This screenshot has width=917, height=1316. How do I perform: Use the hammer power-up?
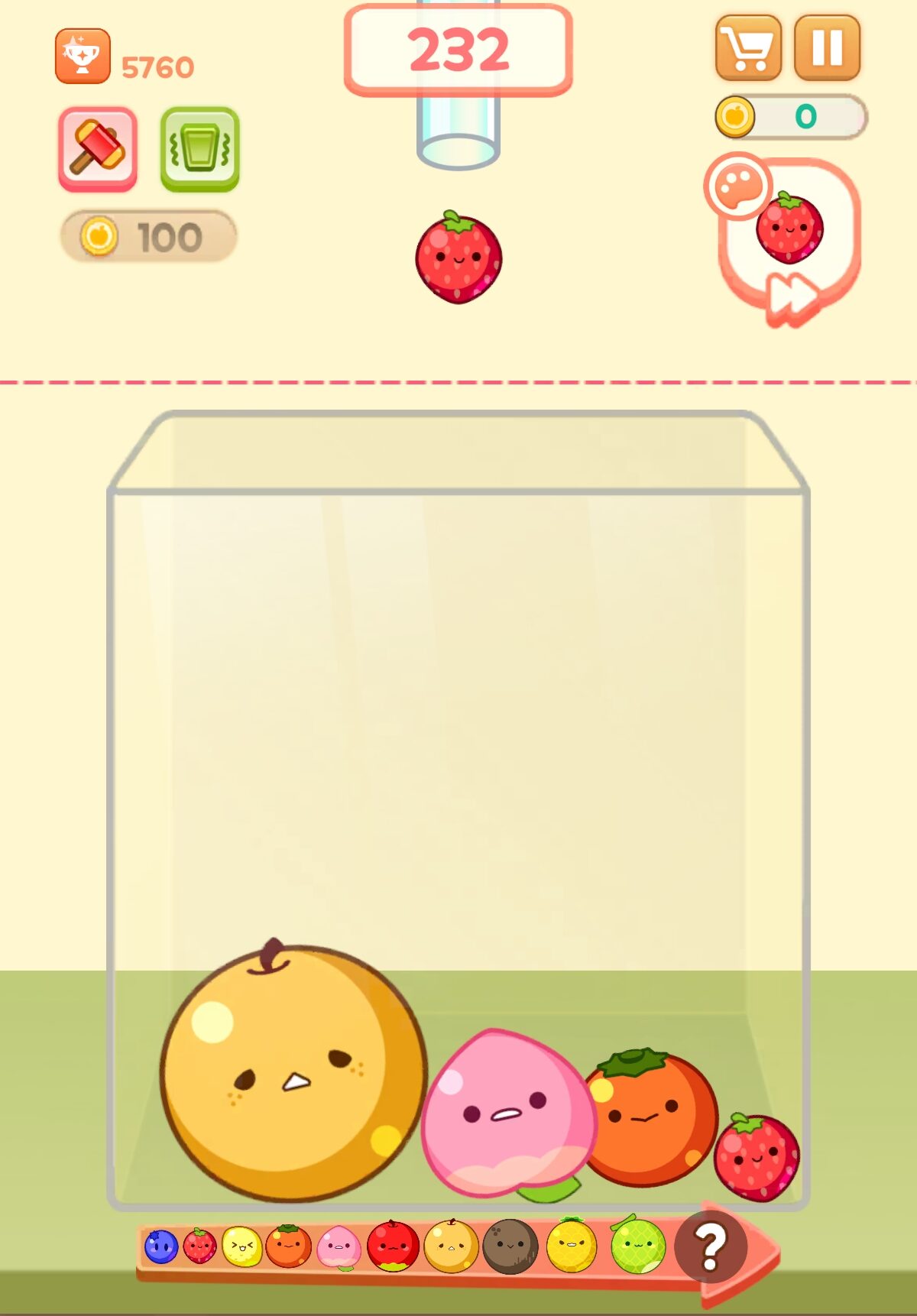coord(98,148)
